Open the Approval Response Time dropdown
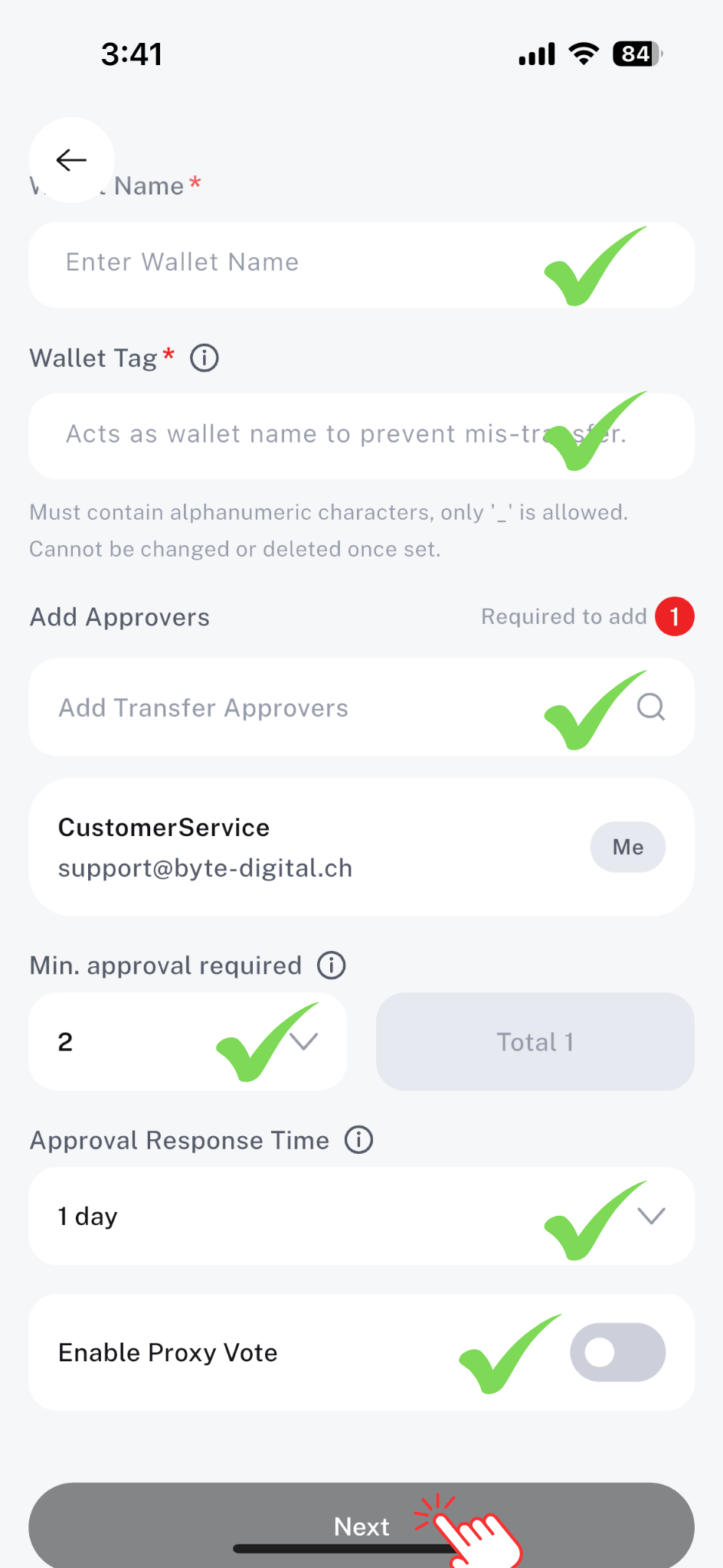The width and height of the screenshot is (723, 1568). [361, 1216]
